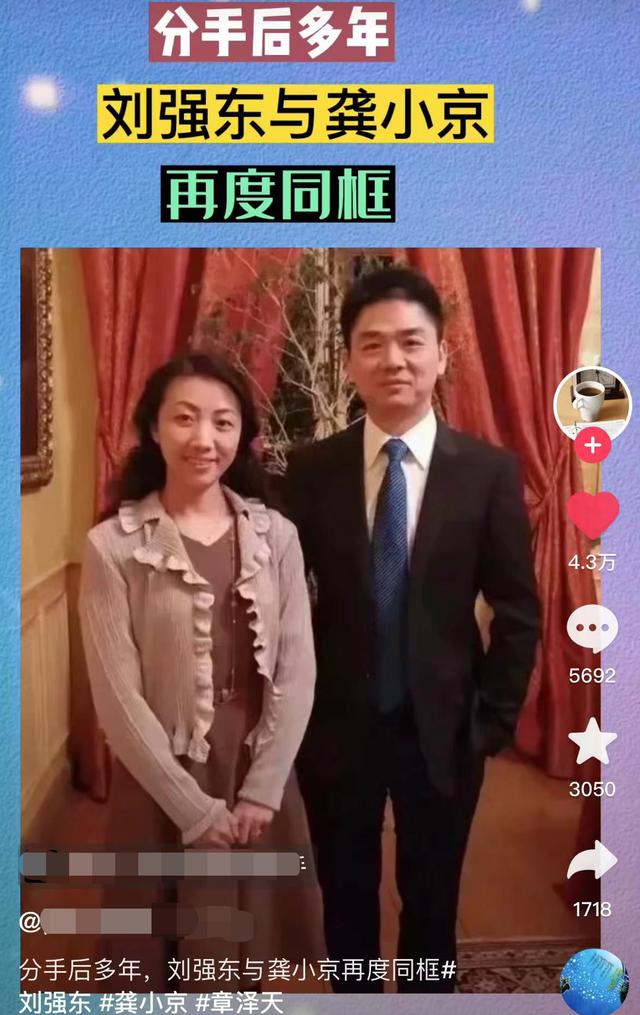
Task: Open the comments with 5692 replies
Action: [x=592, y=630]
